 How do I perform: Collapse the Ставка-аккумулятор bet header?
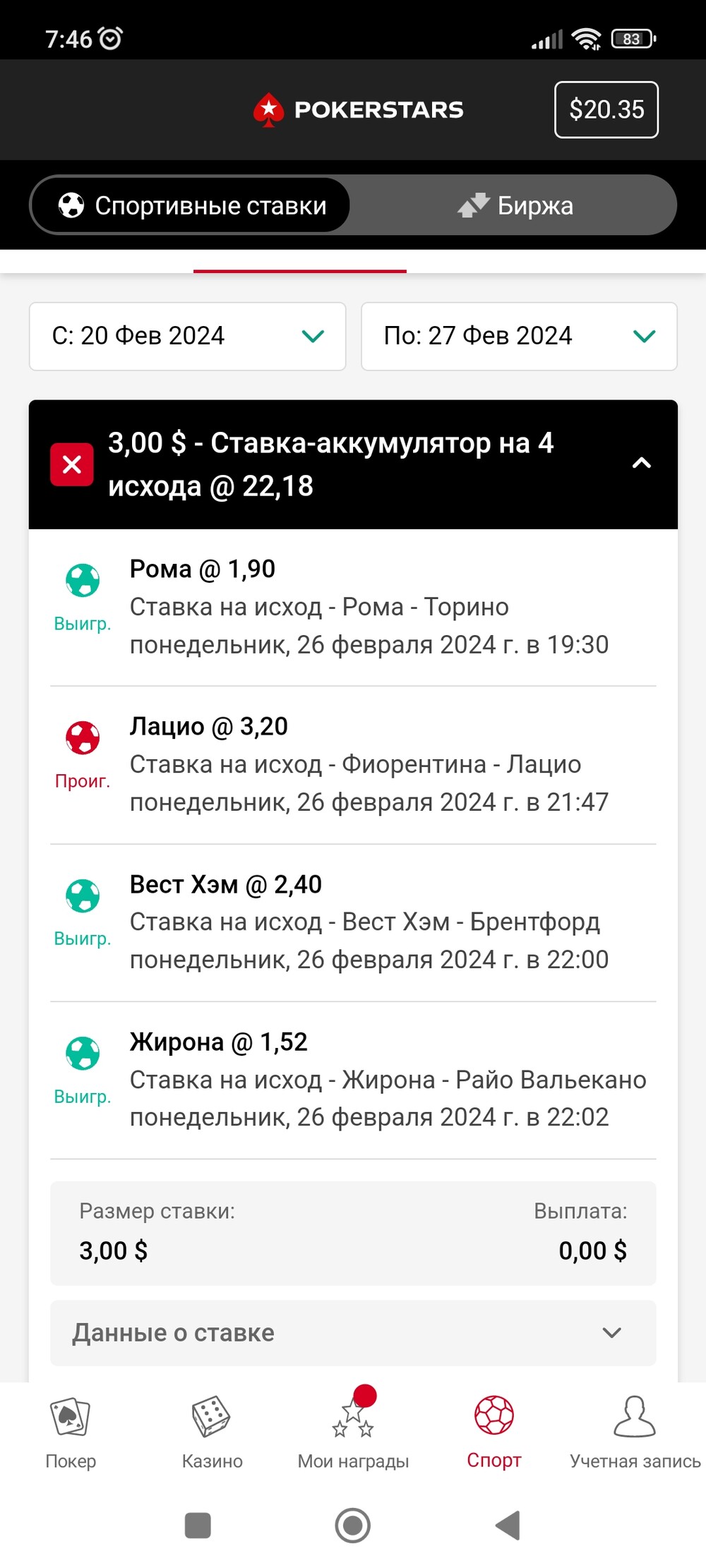(x=353, y=464)
